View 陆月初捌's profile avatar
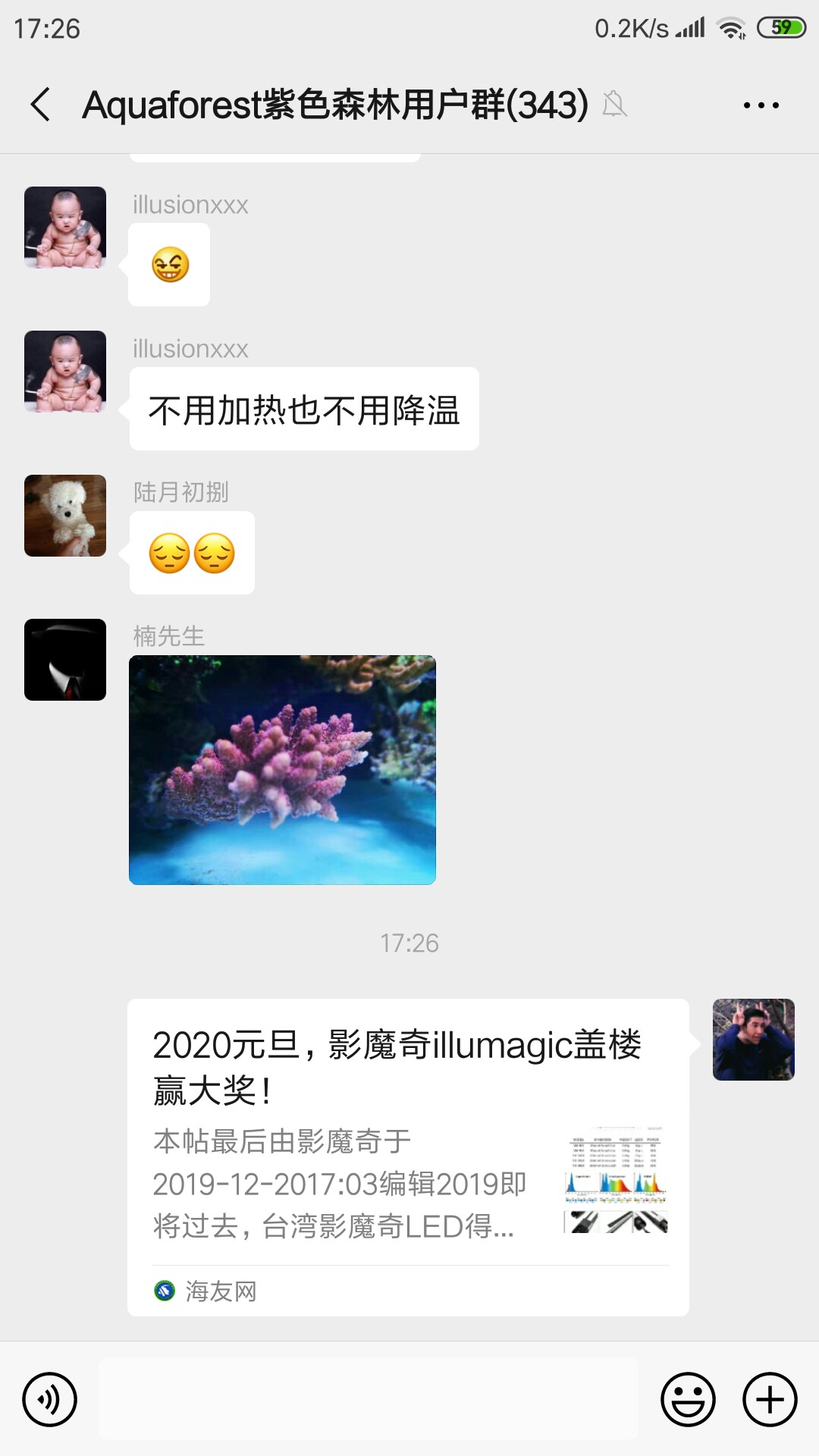This screenshot has height=1456, width=819. [x=65, y=516]
